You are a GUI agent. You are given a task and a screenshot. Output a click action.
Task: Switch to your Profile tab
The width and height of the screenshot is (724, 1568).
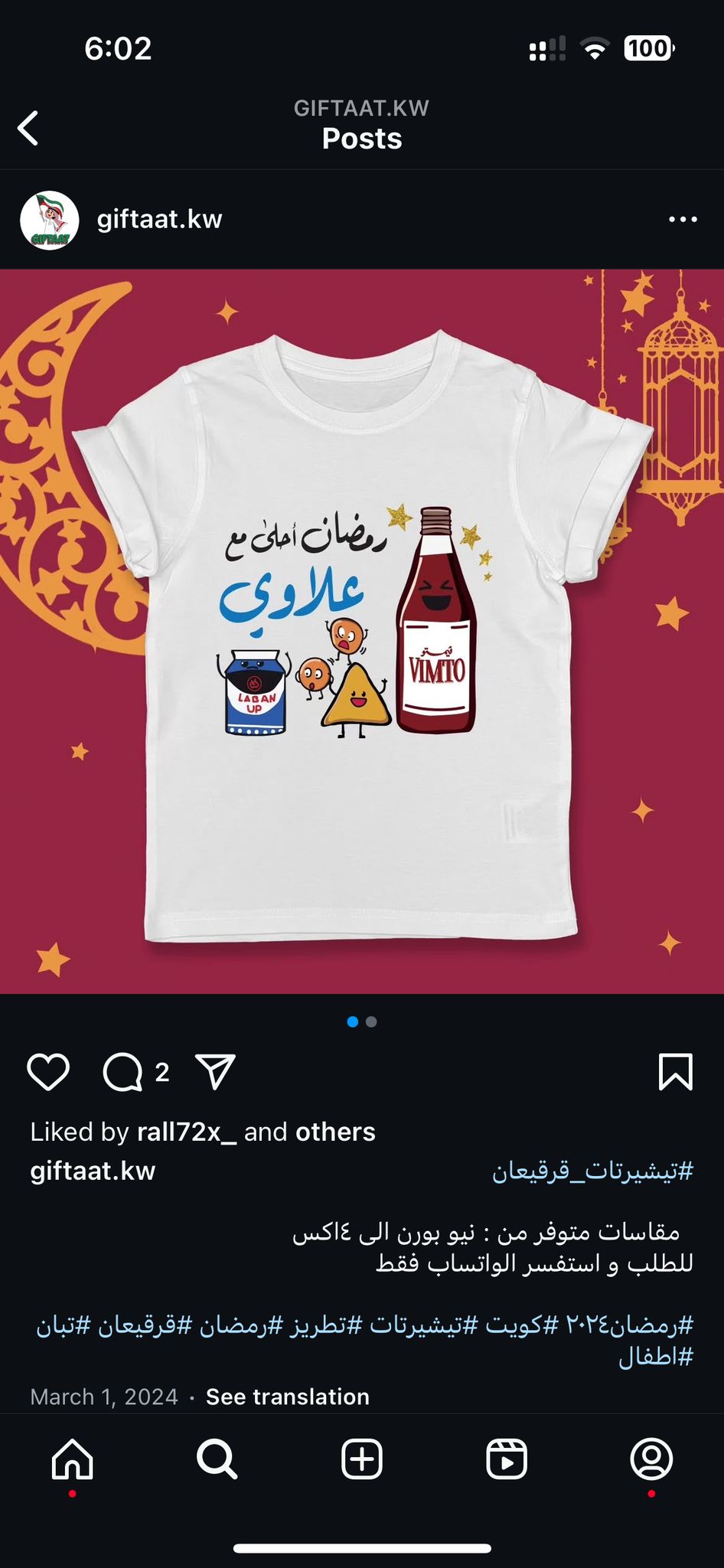coord(651,1459)
